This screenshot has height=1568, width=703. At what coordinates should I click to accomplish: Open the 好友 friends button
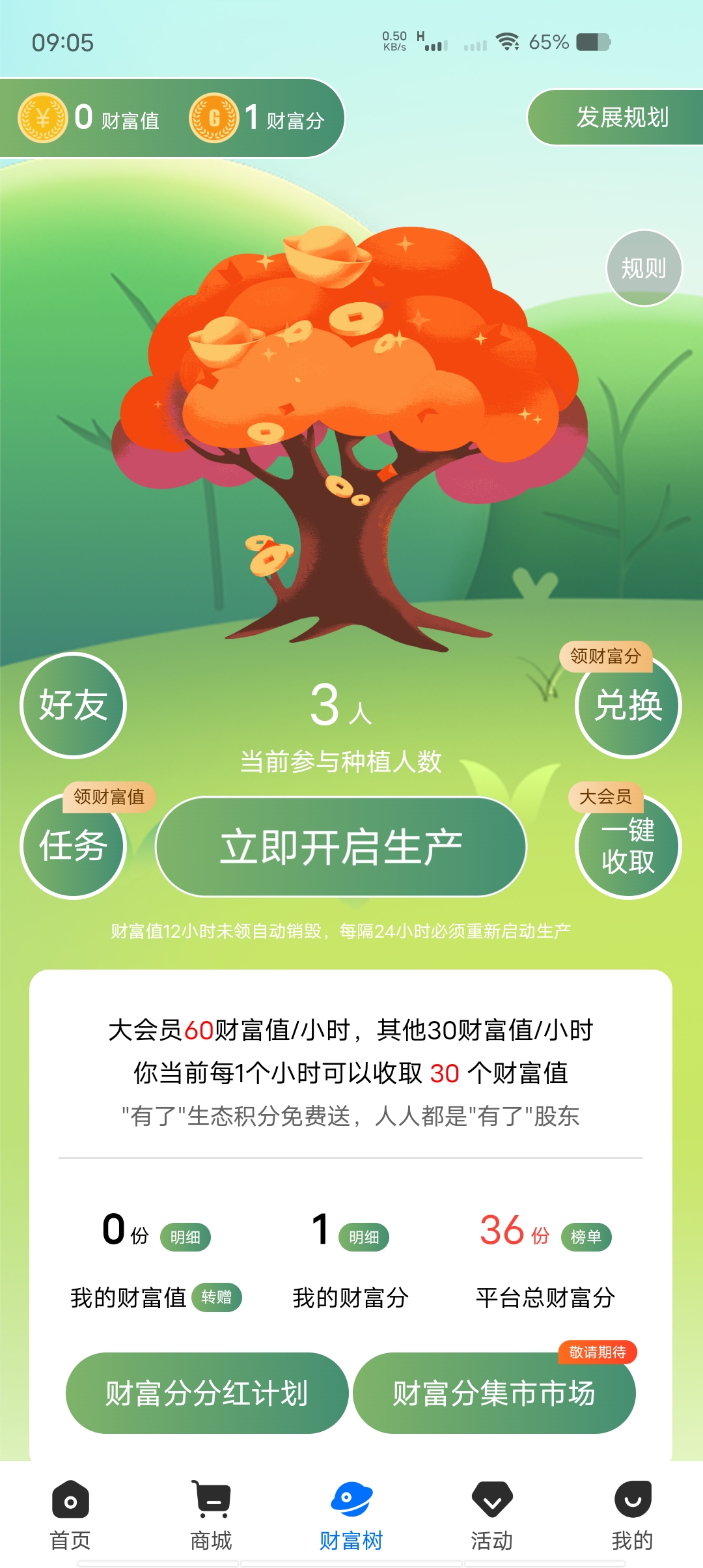pos(73,705)
